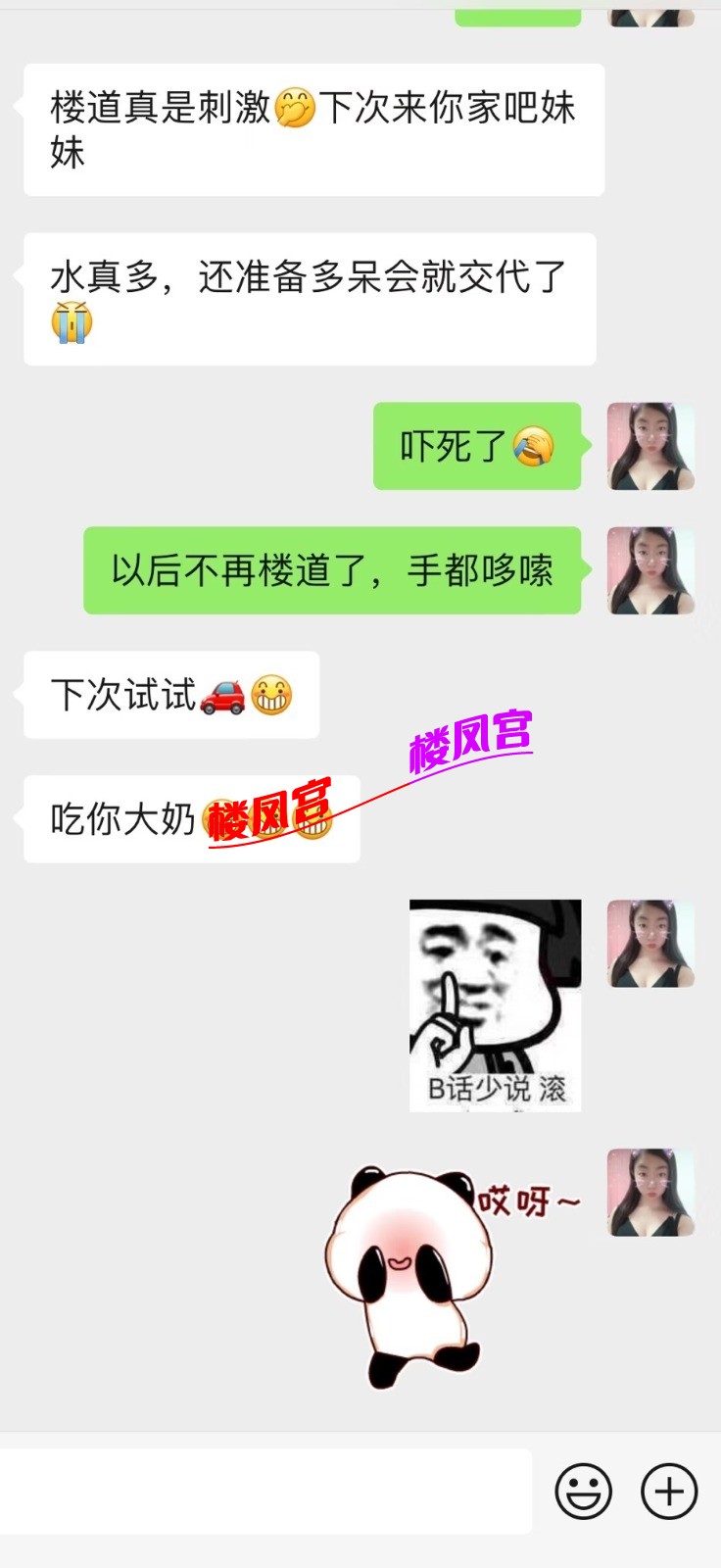Screen dimensions: 721x1568
Task: Open the plus attachments menu
Action: pyautogui.click(x=669, y=1492)
